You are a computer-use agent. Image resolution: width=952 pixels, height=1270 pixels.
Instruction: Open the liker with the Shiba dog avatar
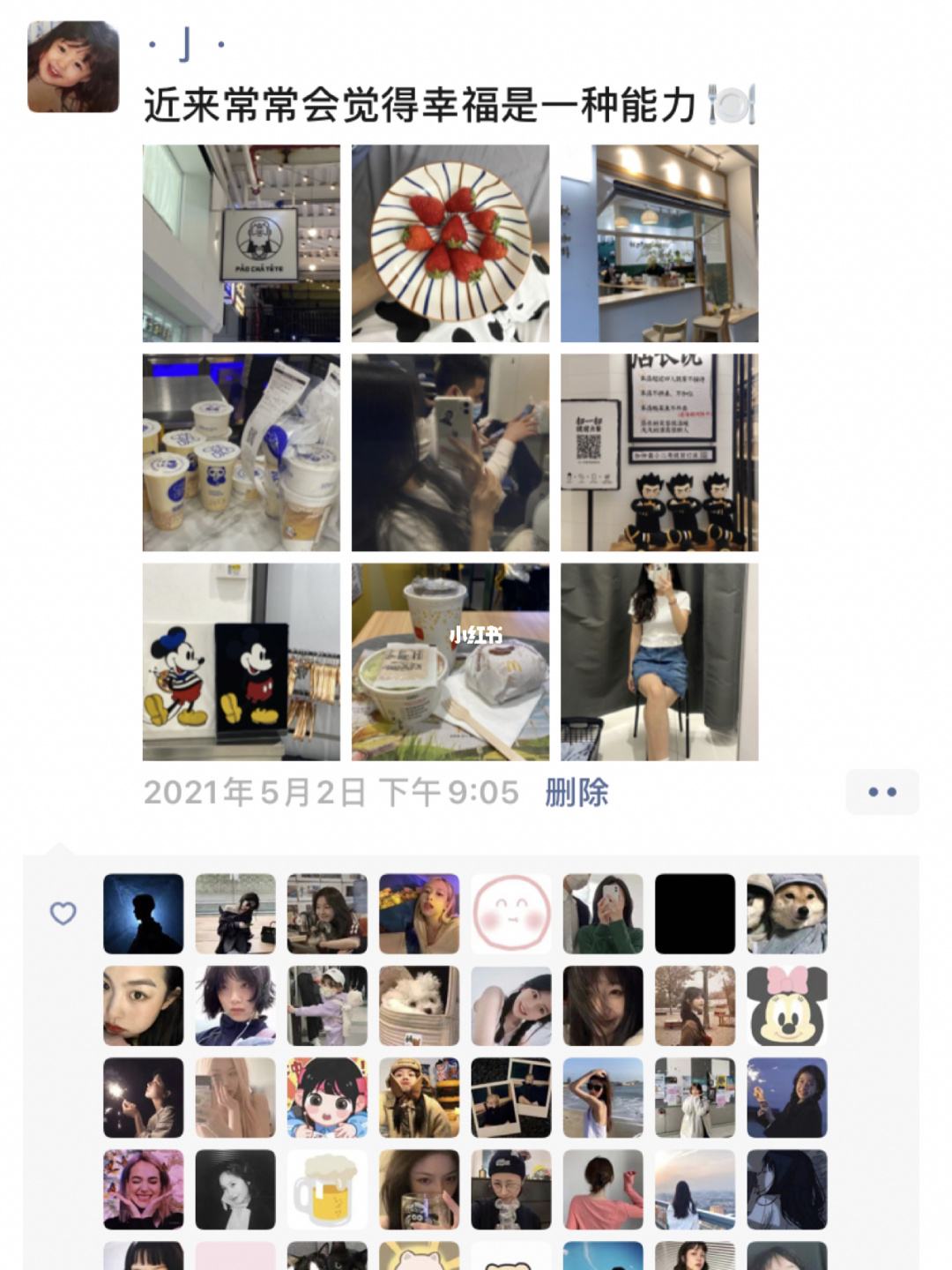[x=787, y=914]
